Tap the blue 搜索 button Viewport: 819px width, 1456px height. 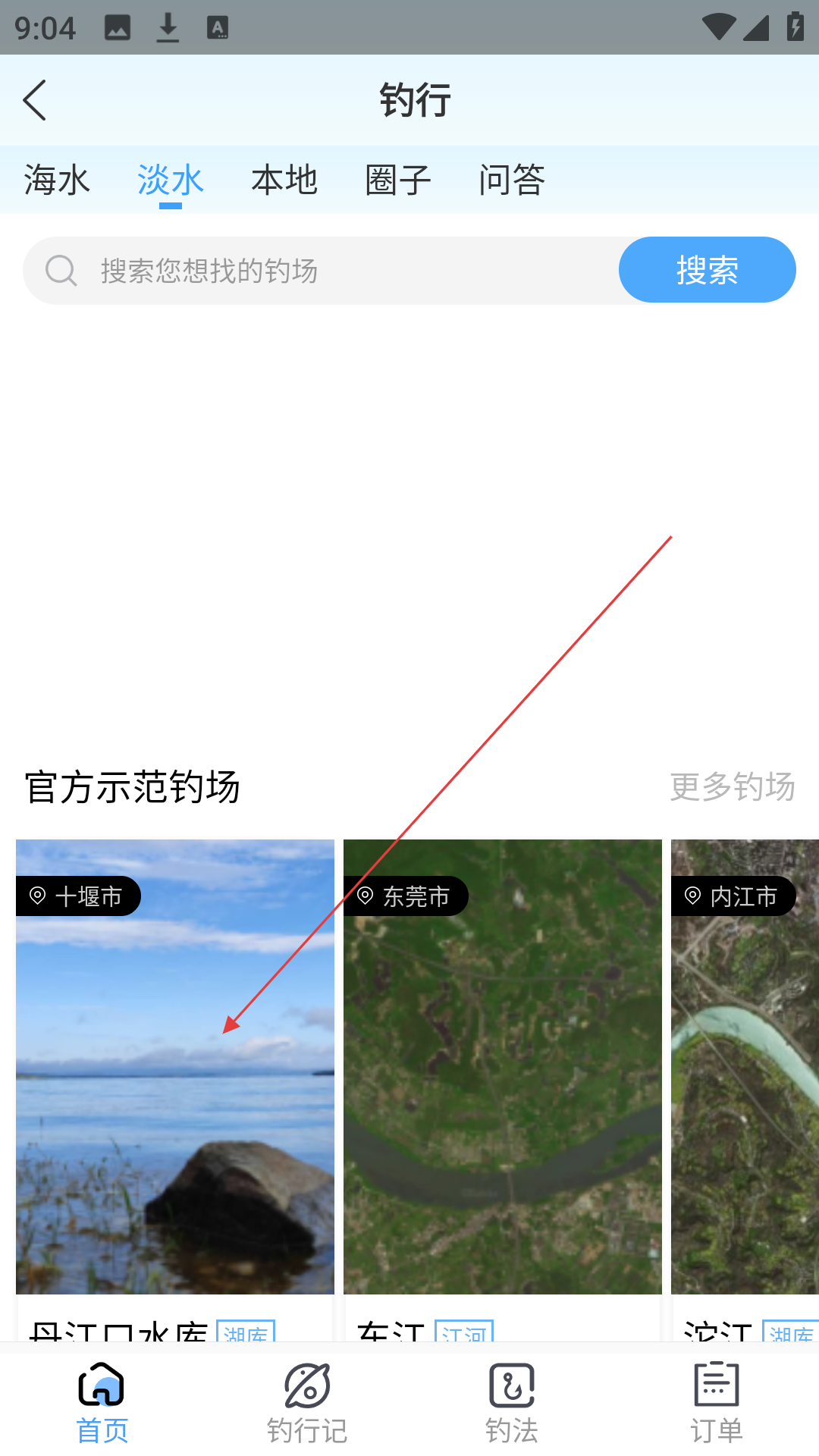click(707, 270)
